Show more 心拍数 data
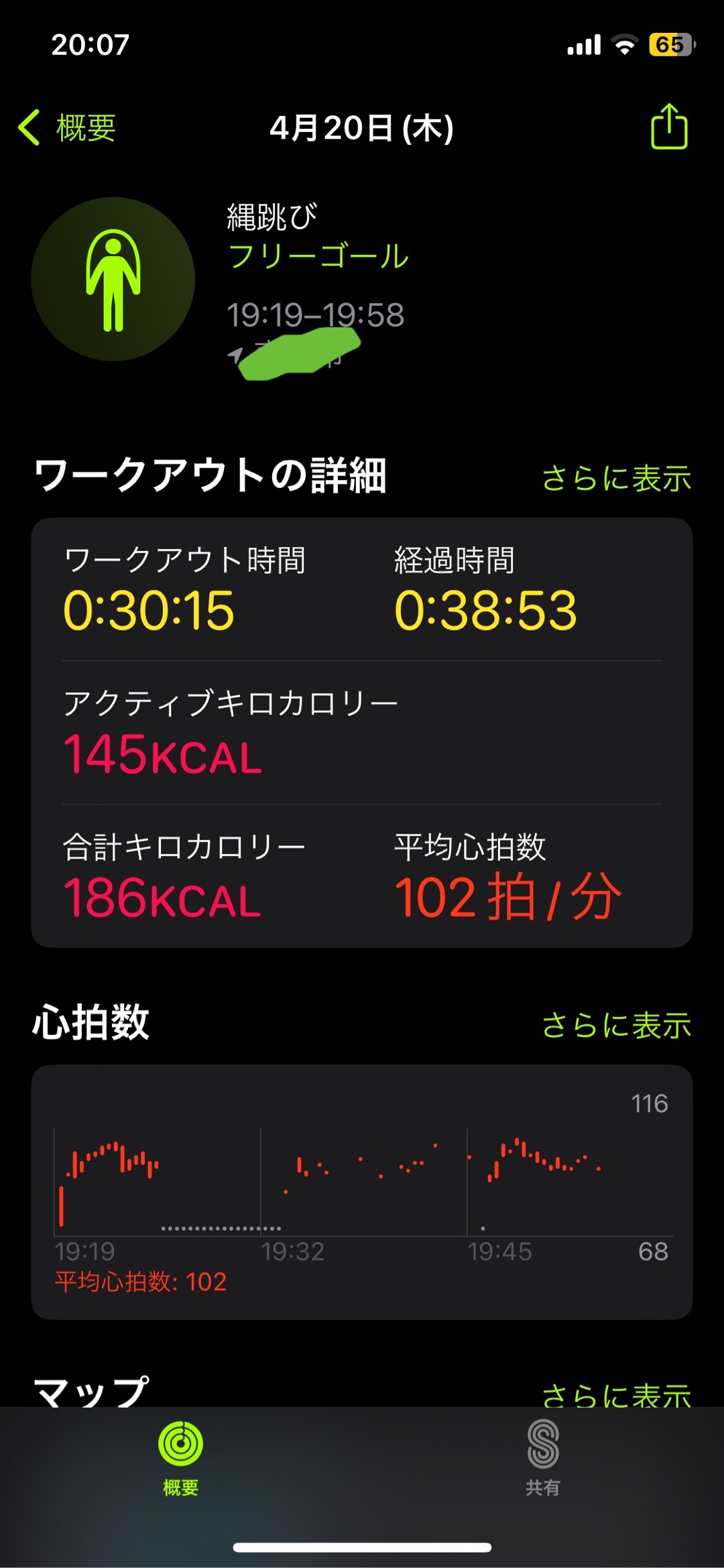This screenshot has height=1568, width=724. 616,1026
